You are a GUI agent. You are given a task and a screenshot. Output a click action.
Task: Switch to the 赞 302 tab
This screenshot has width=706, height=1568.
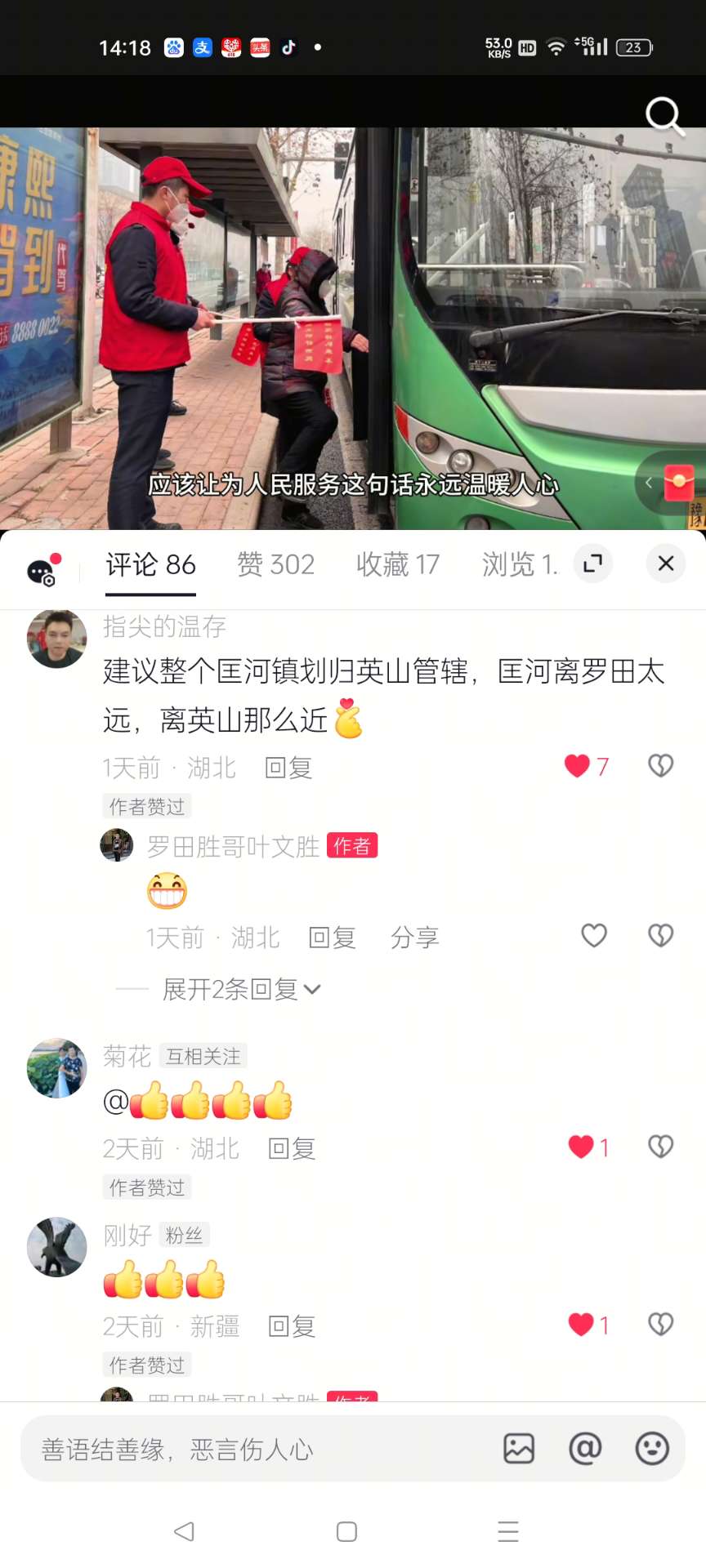tap(275, 564)
